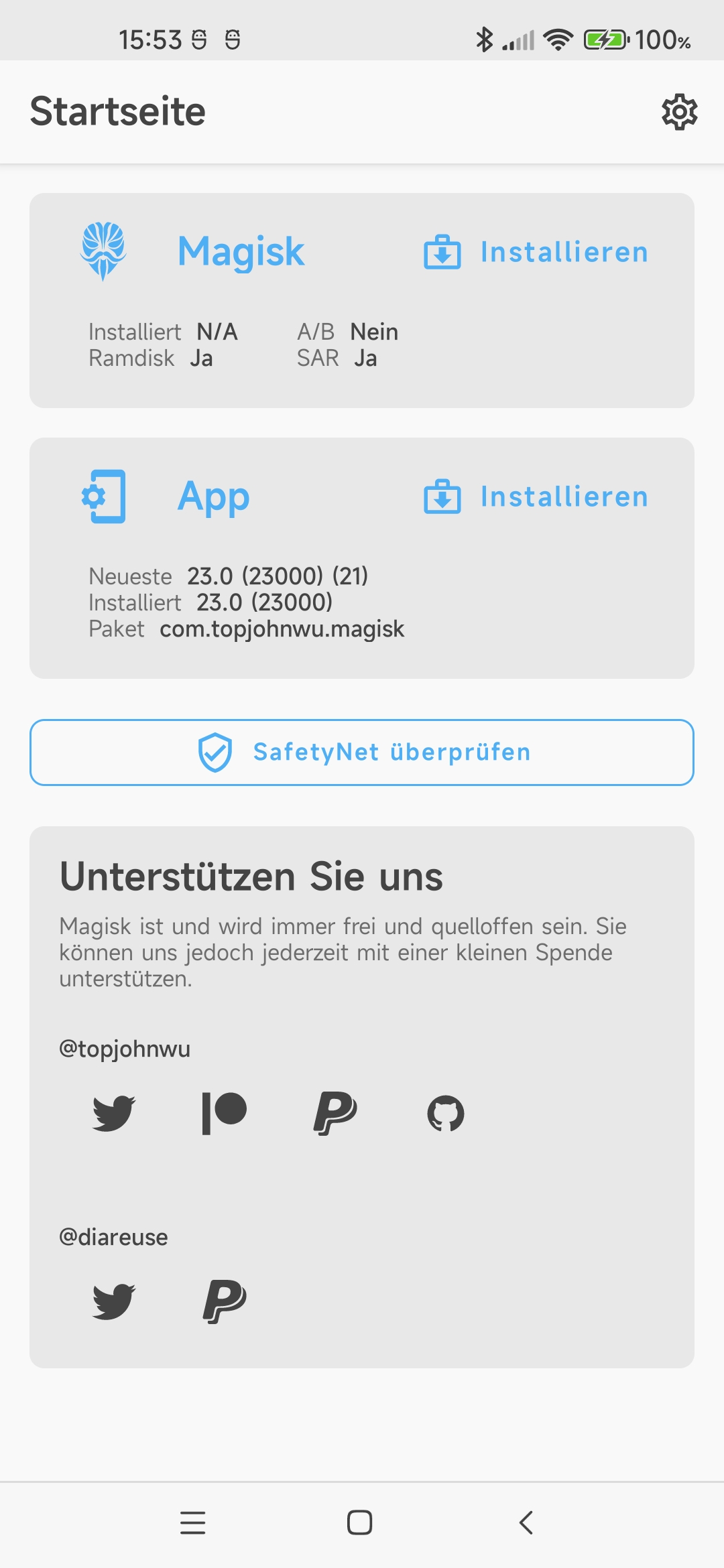Go back with the system back button
The image size is (724, 1568).
(x=526, y=1522)
